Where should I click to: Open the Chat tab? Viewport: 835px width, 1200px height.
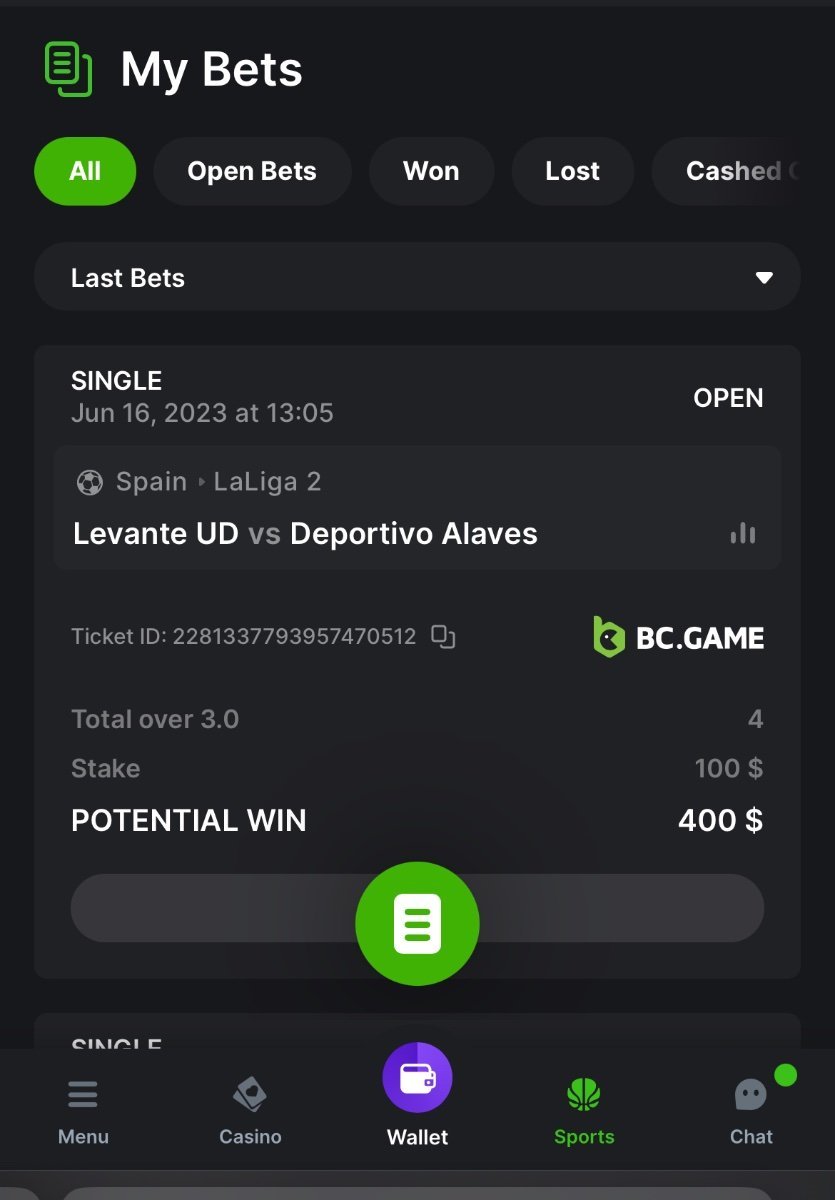[x=751, y=1110]
